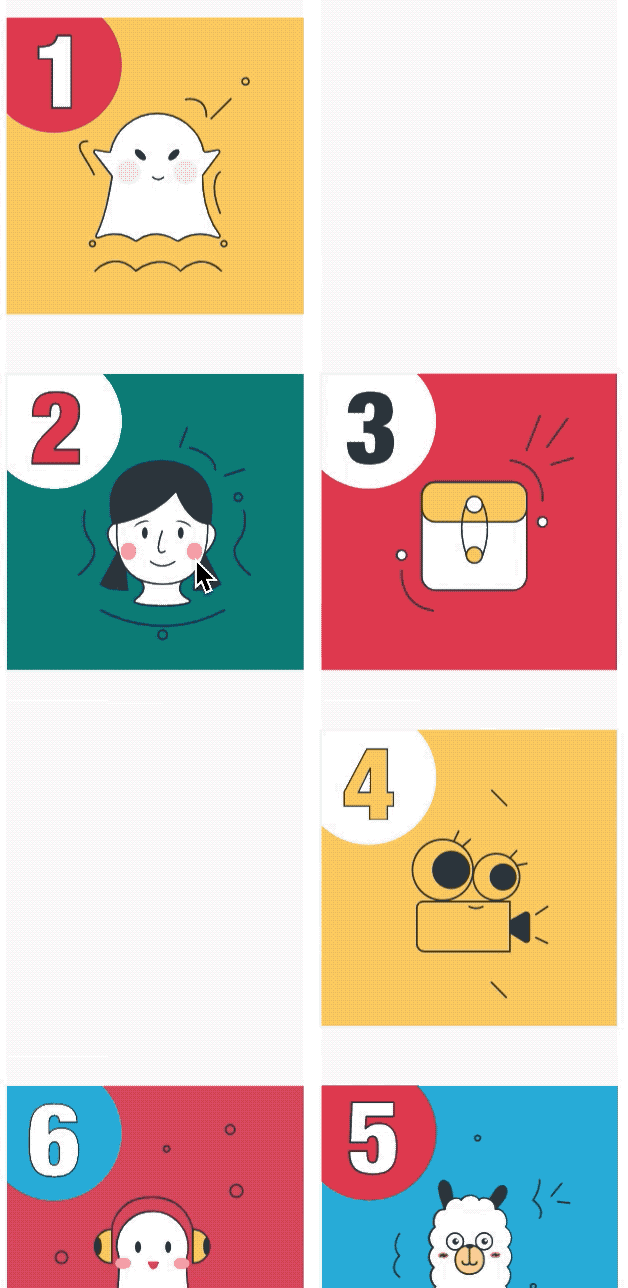
Task: Tap card 4 with the video camera
Action: 469,878
